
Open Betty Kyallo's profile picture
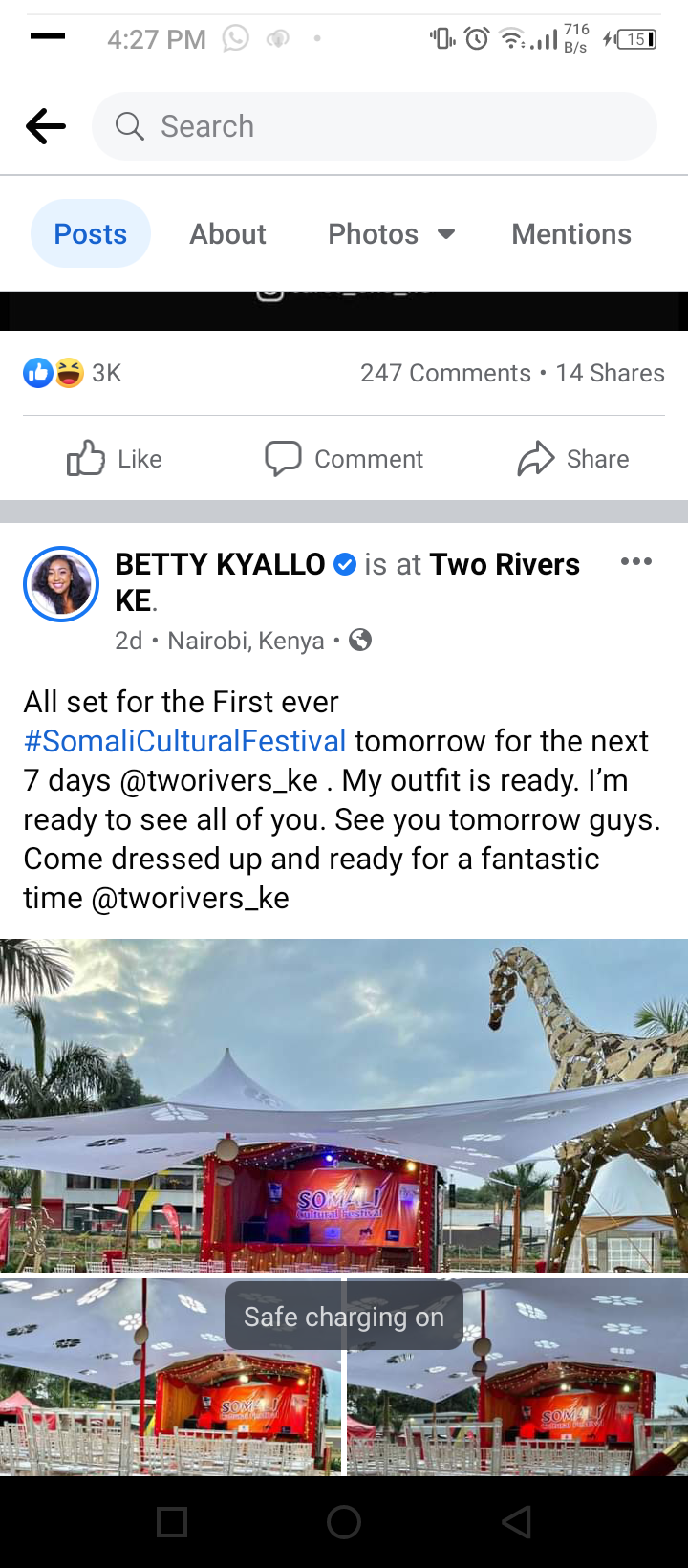point(61,584)
